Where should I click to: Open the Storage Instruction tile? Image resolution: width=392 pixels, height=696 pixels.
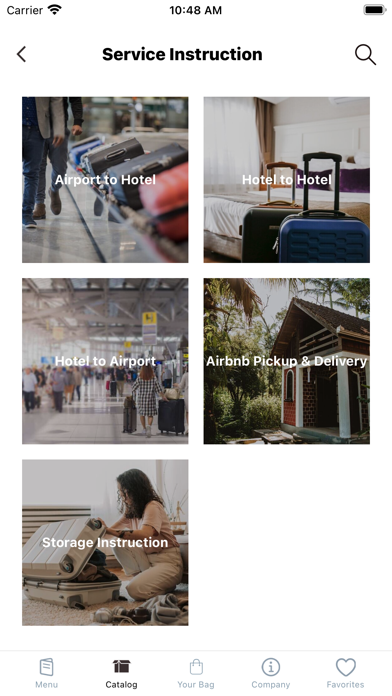[x=105, y=542]
